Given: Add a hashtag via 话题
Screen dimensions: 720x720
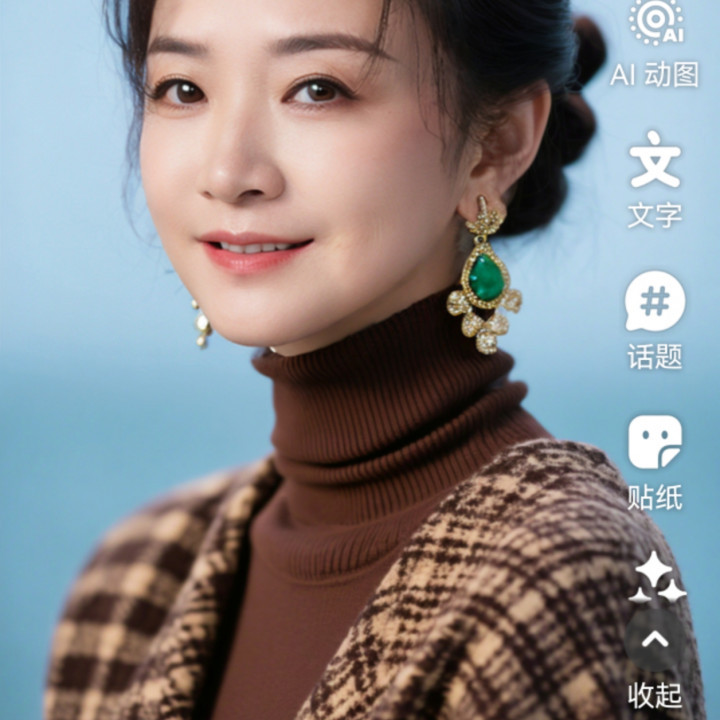Looking at the screenshot, I should point(655,303).
